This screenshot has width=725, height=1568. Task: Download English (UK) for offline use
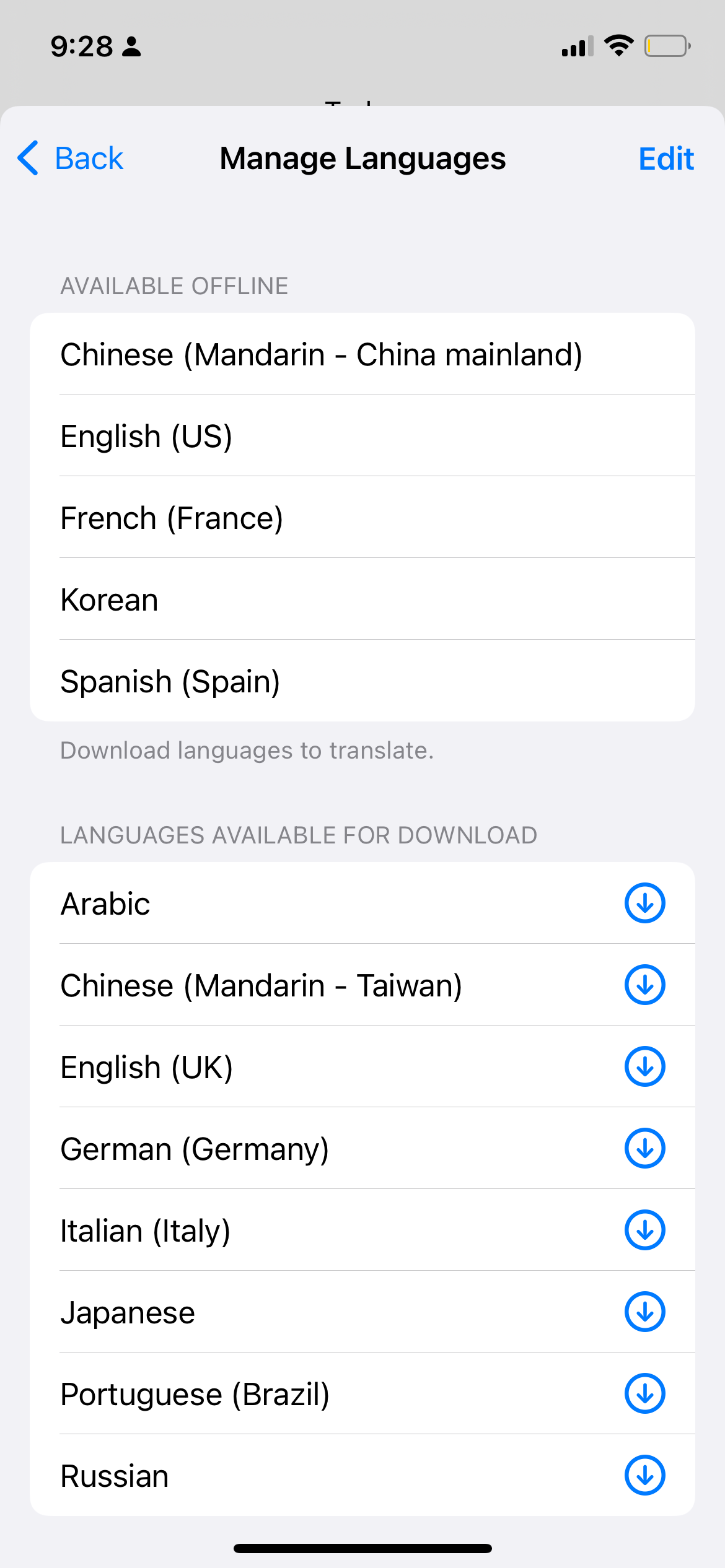click(x=644, y=1066)
